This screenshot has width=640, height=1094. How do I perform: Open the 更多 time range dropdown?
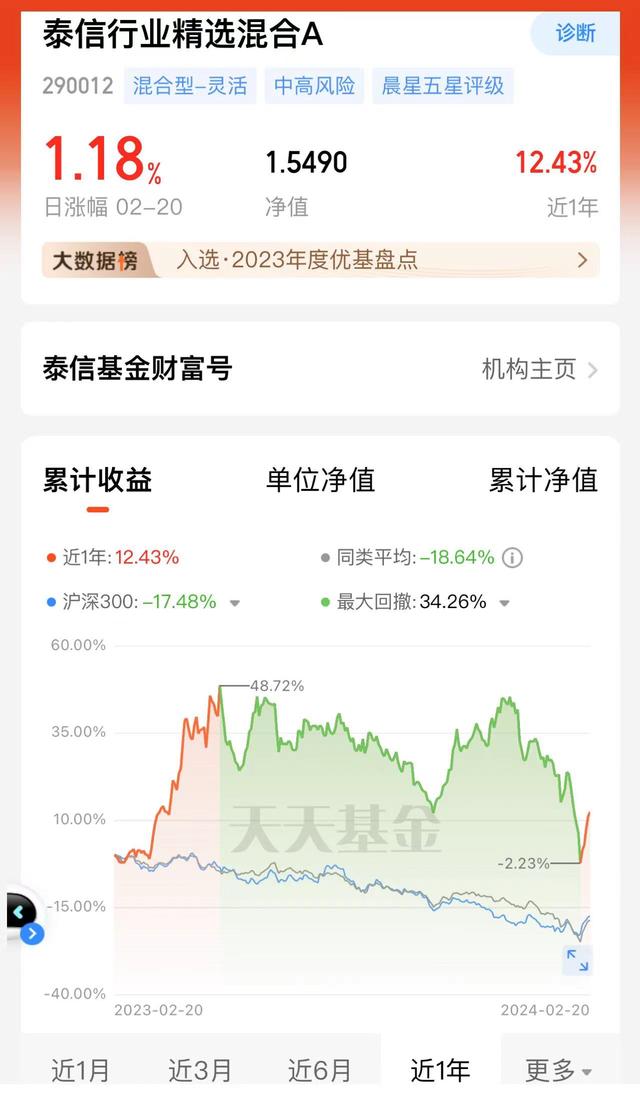[559, 1070]
